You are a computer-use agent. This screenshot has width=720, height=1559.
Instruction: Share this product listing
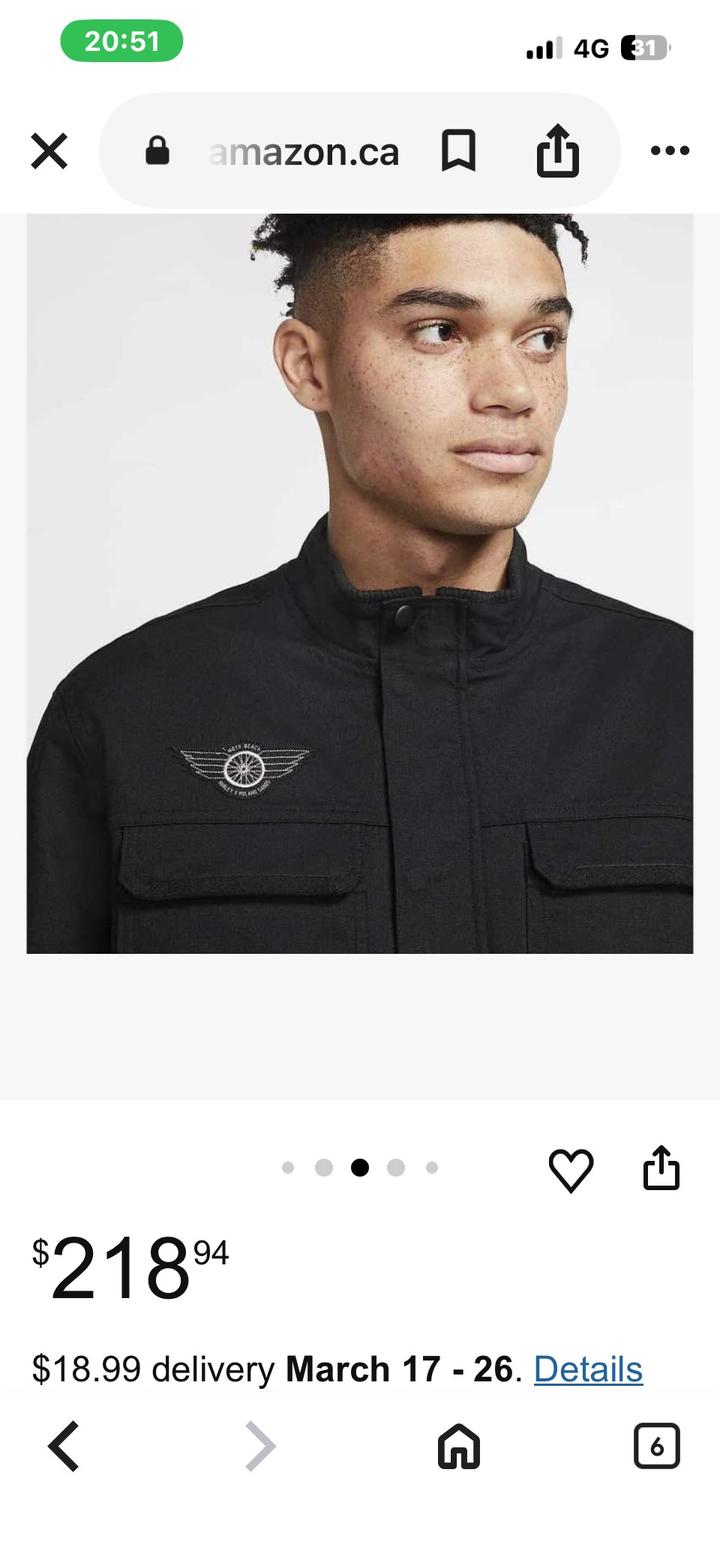[x=661, y=1168]
